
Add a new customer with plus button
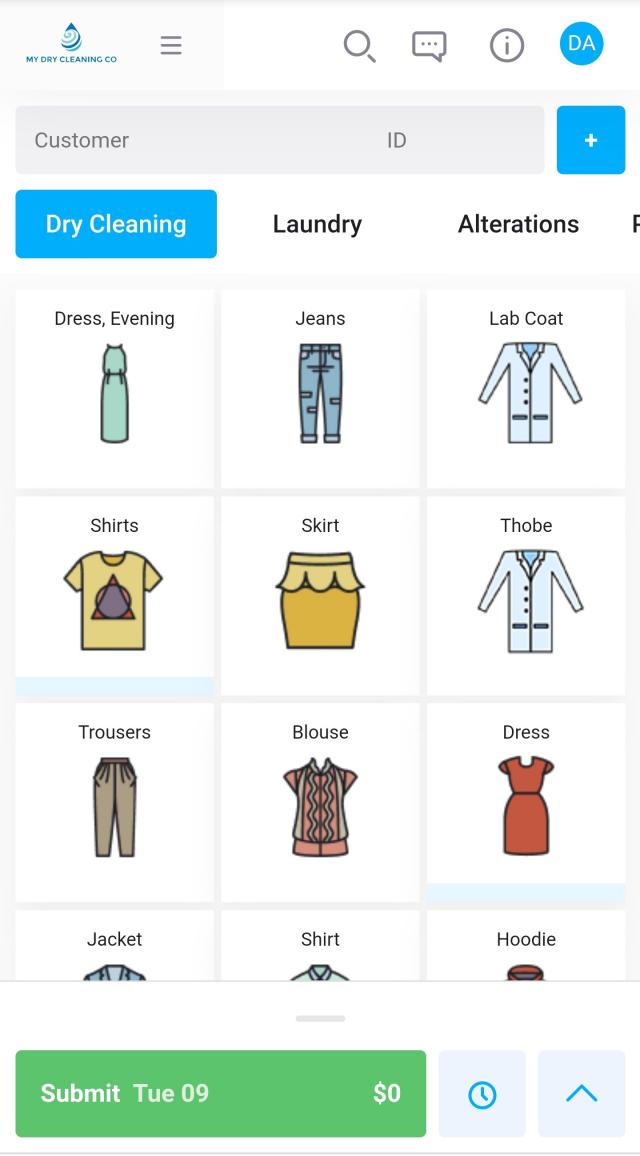pos(590,140)
